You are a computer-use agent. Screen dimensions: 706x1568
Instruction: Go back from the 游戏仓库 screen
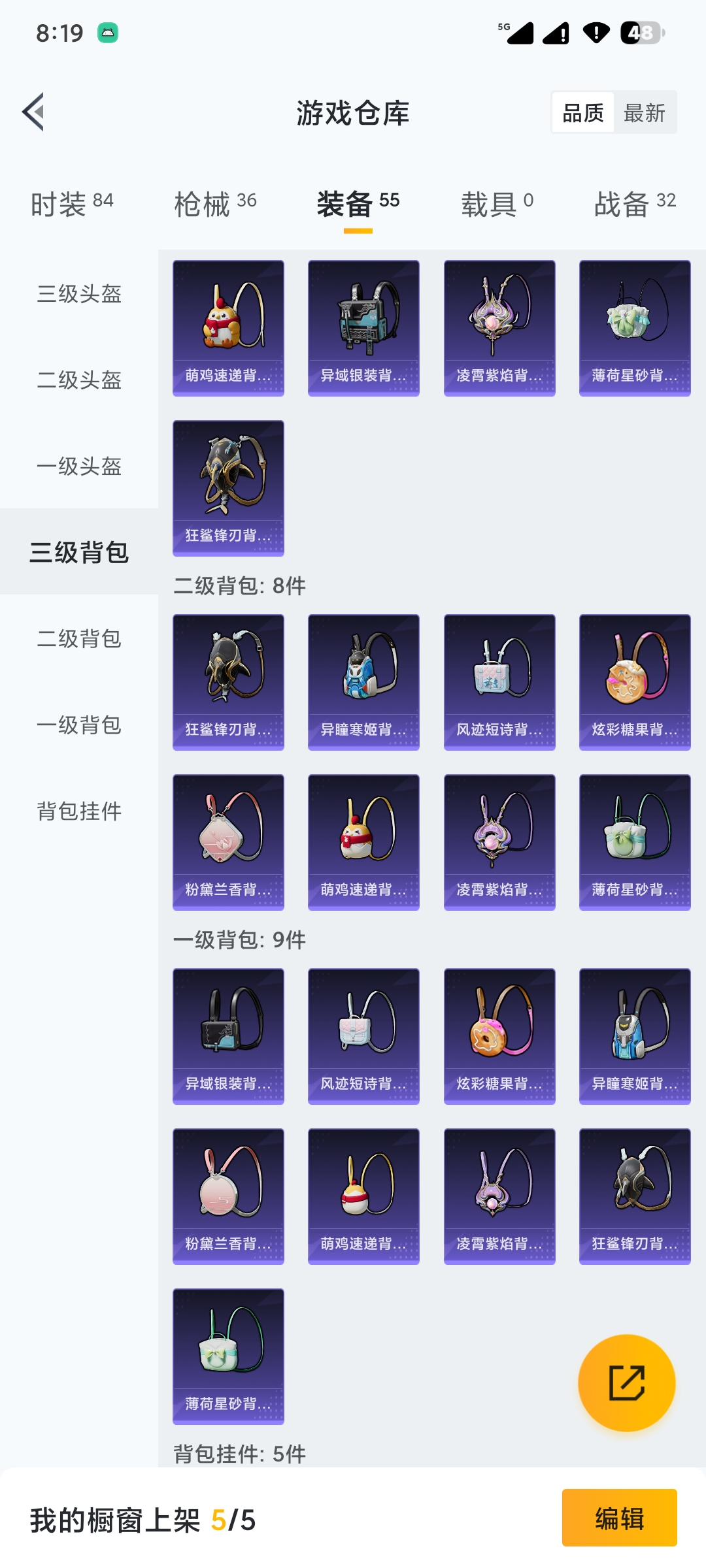(34, 112)
